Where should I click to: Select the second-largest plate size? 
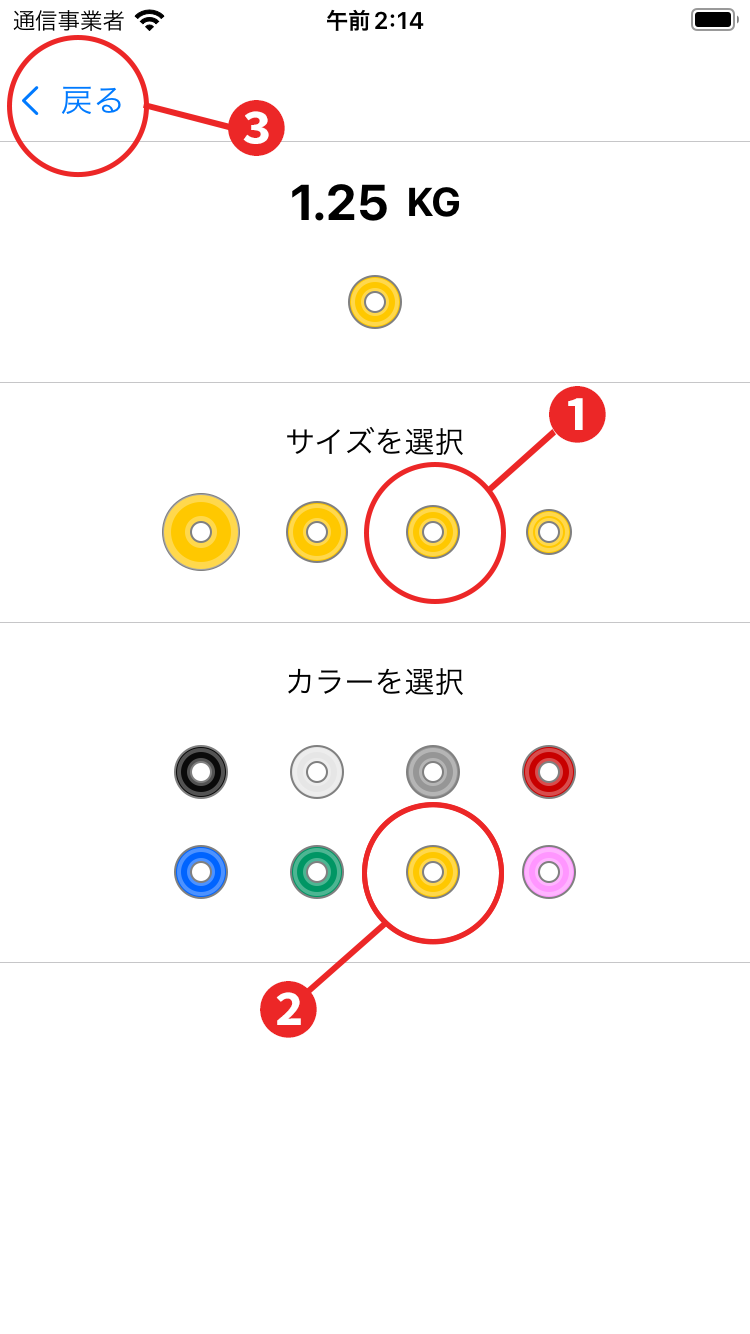(x=317, y=532)
